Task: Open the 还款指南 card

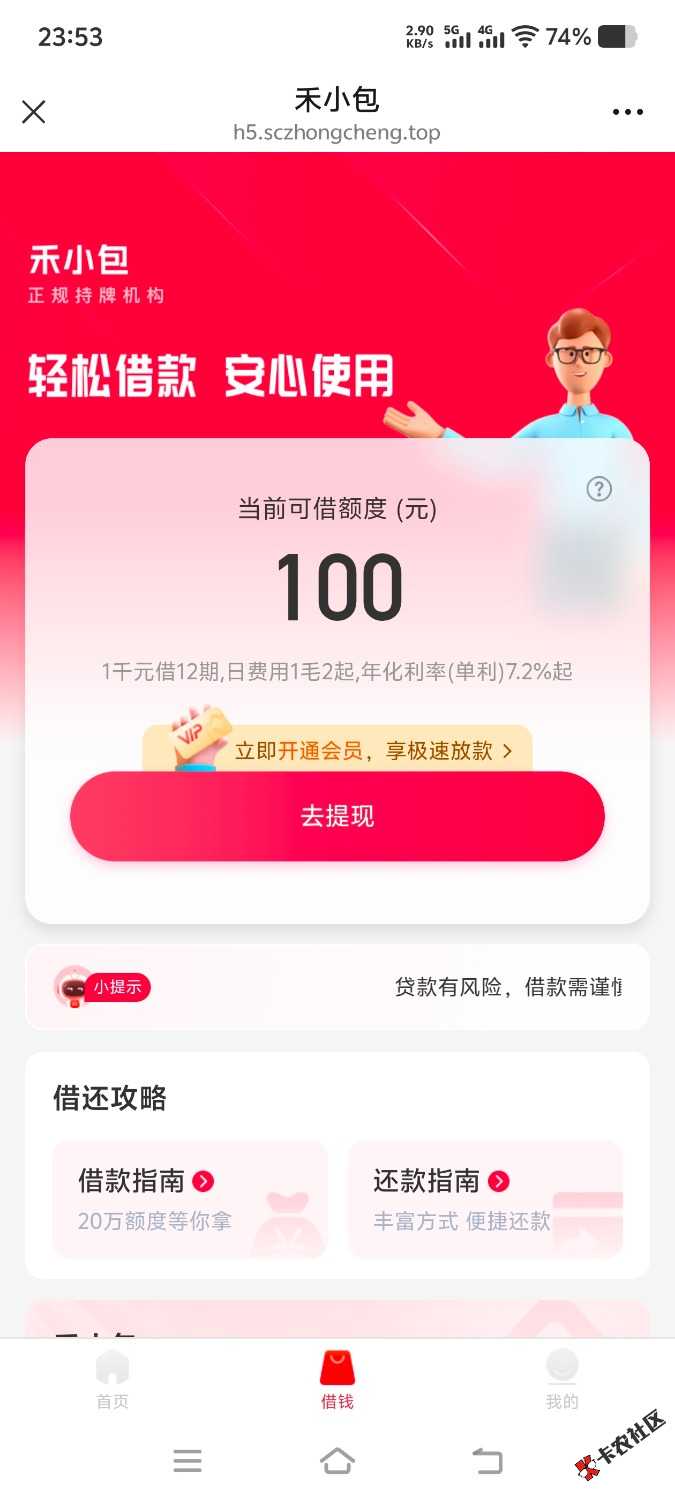Action: pos(485,1199)
